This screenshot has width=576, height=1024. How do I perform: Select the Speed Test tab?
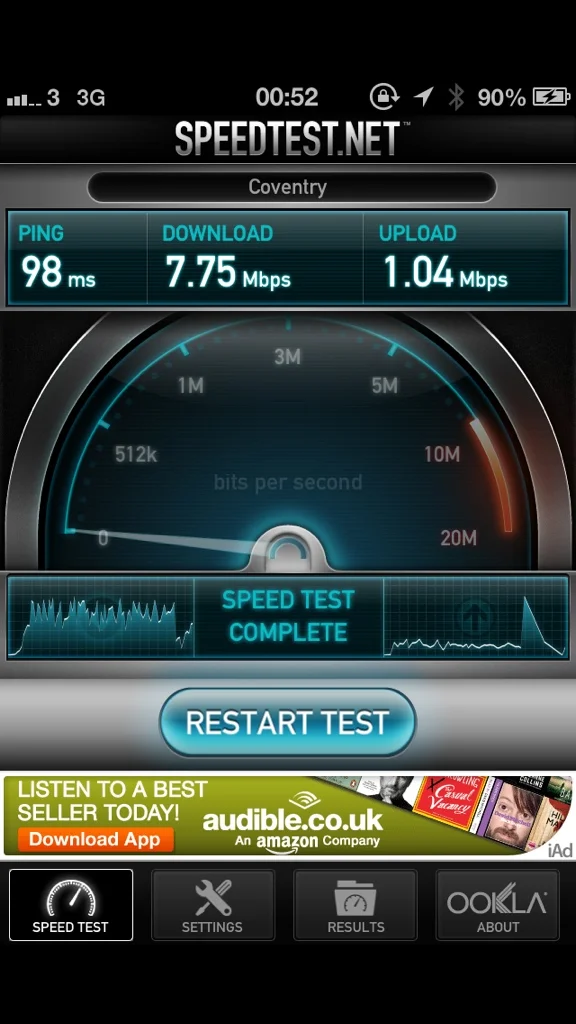click(x=71, y=905)
